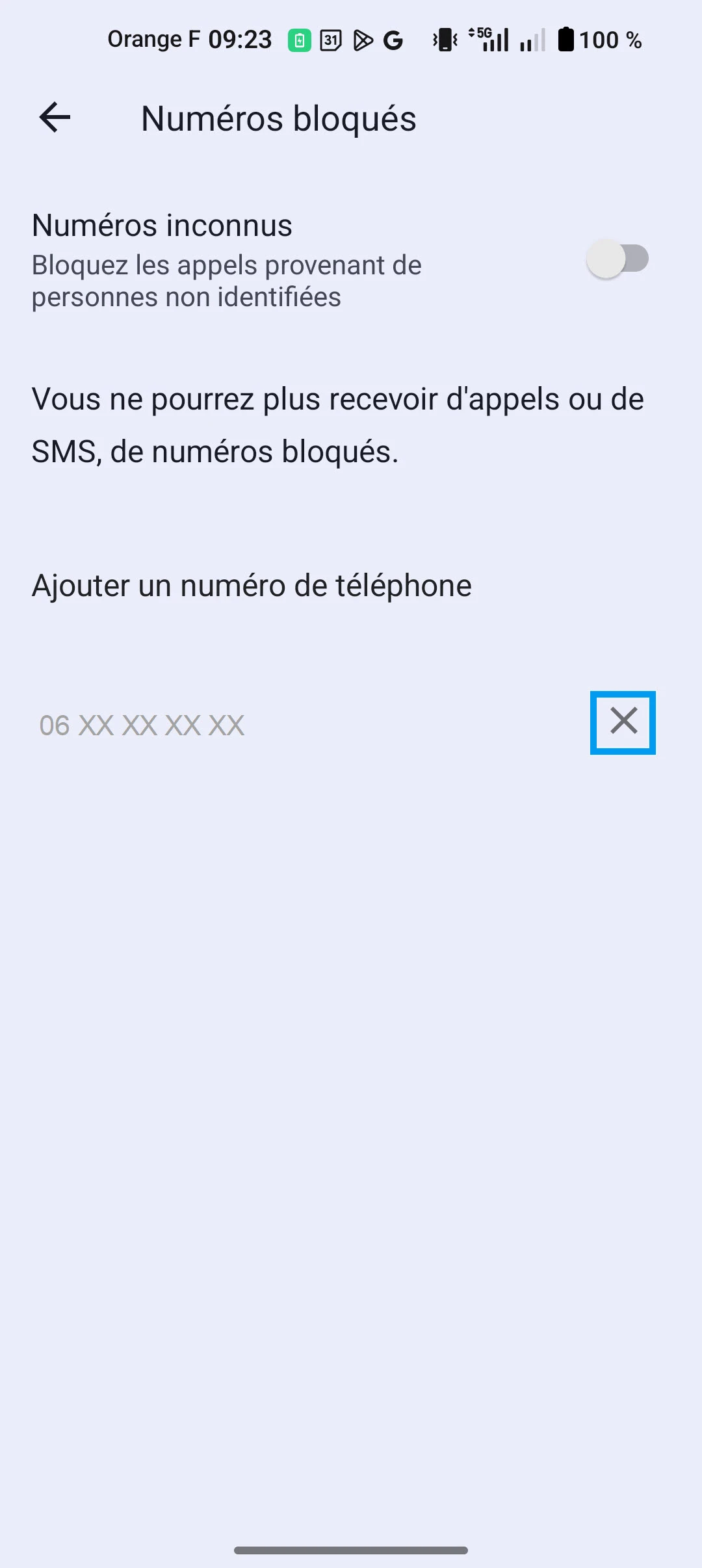Viewport: 702px width, 1568px height.
Task: Enable blocking of Numéros inconnus
Action: click(617, 259)
